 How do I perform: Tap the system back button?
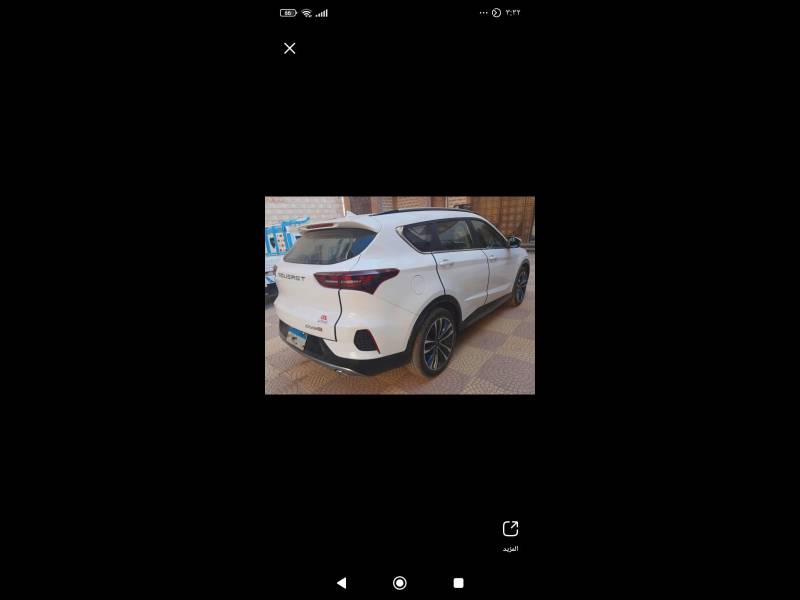tap(341, 583)
